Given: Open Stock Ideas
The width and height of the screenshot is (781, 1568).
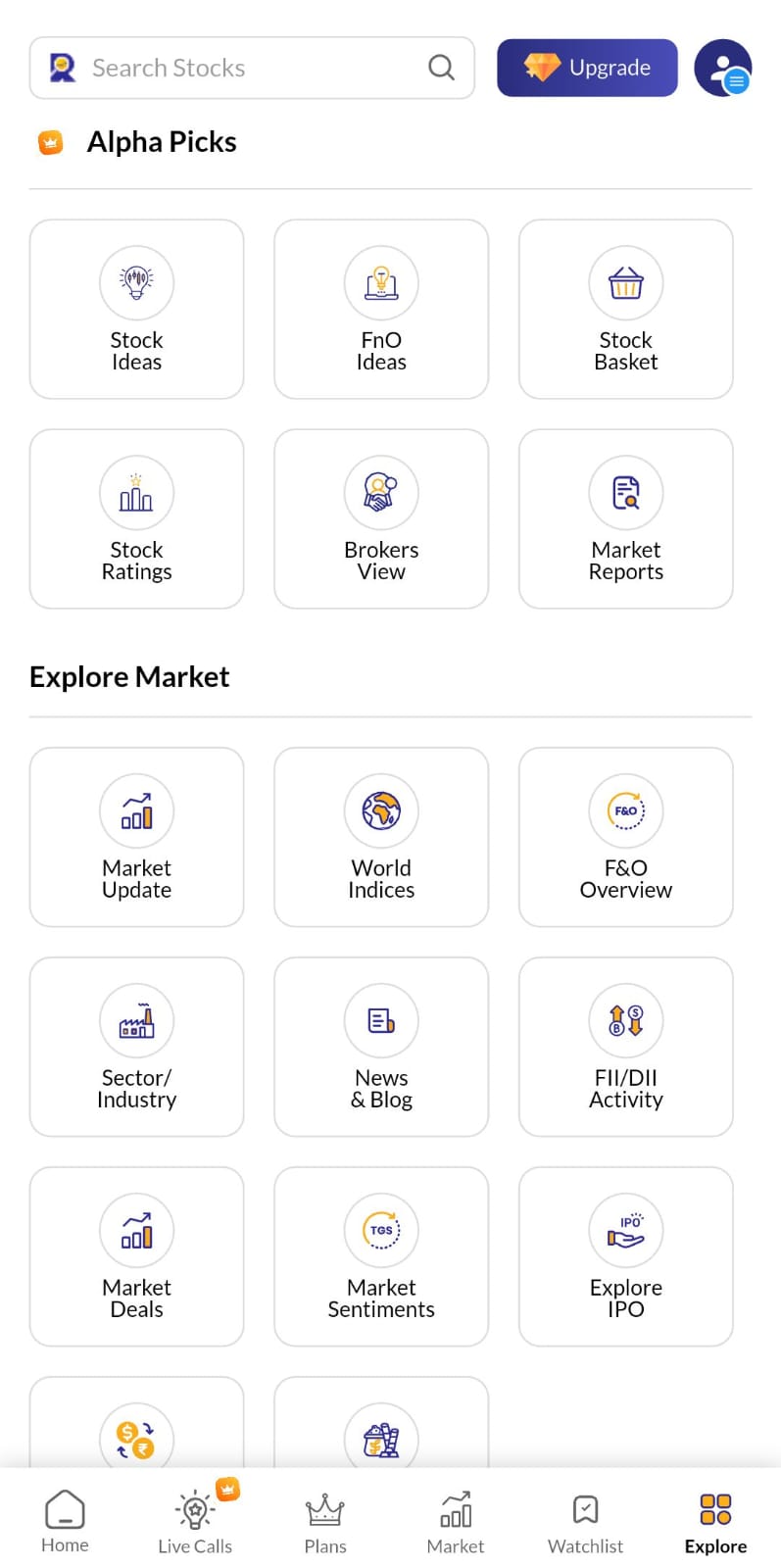Looking at the screenshot, I should pos(136,309).
